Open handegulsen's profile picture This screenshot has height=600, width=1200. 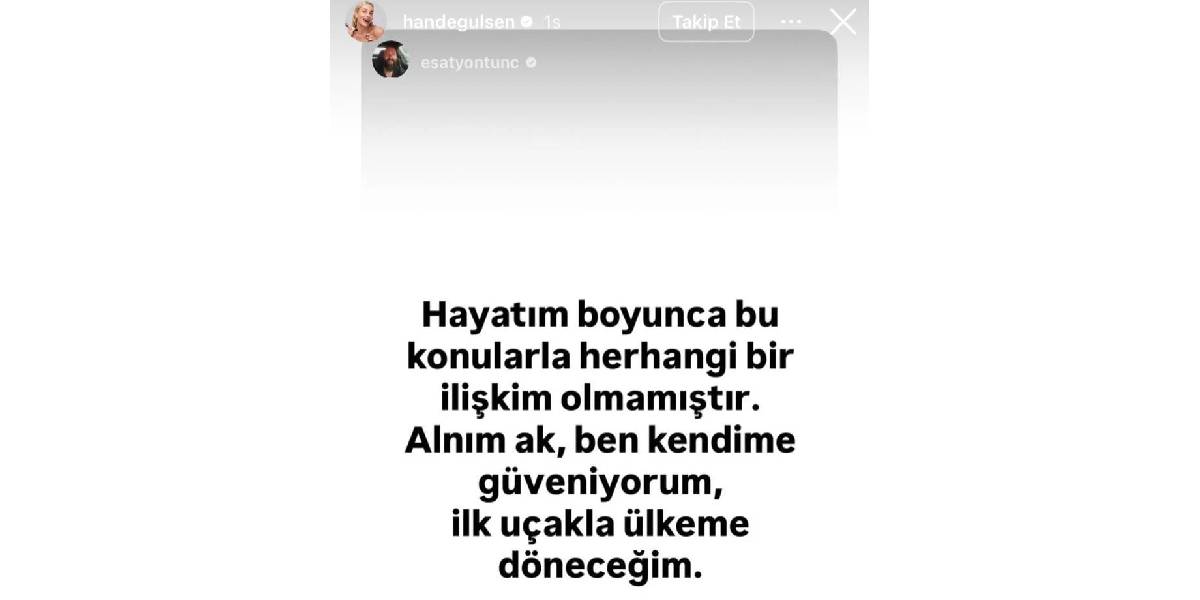(365, 21)
